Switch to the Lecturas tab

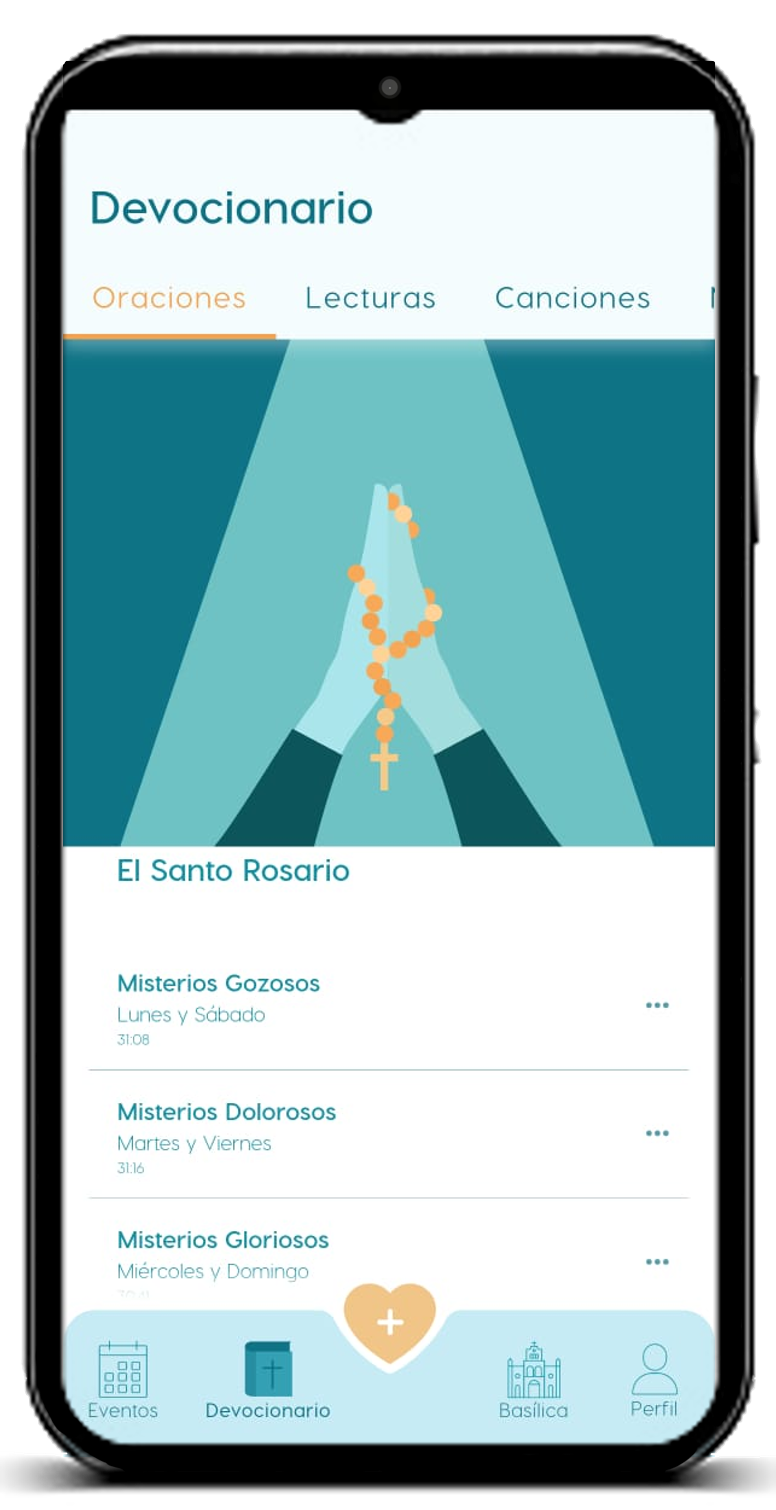pyautogui.click(x=370, y=298)
